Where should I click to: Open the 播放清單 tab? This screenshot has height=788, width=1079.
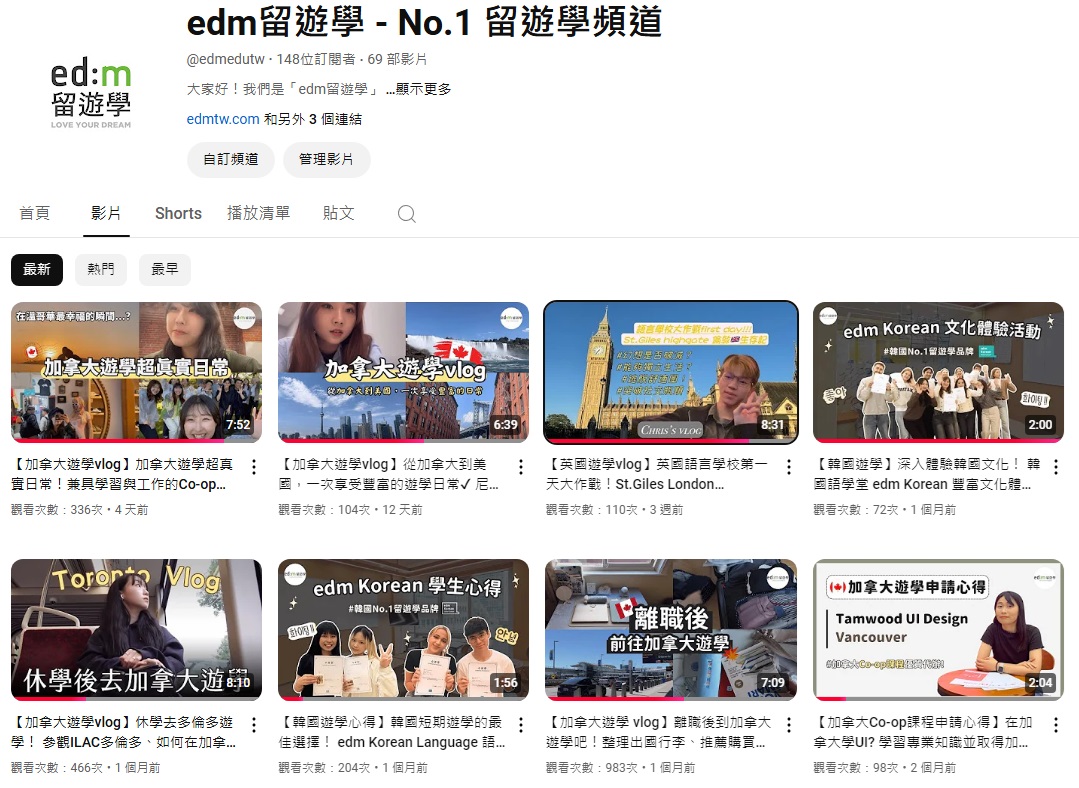tap(258, 213)
